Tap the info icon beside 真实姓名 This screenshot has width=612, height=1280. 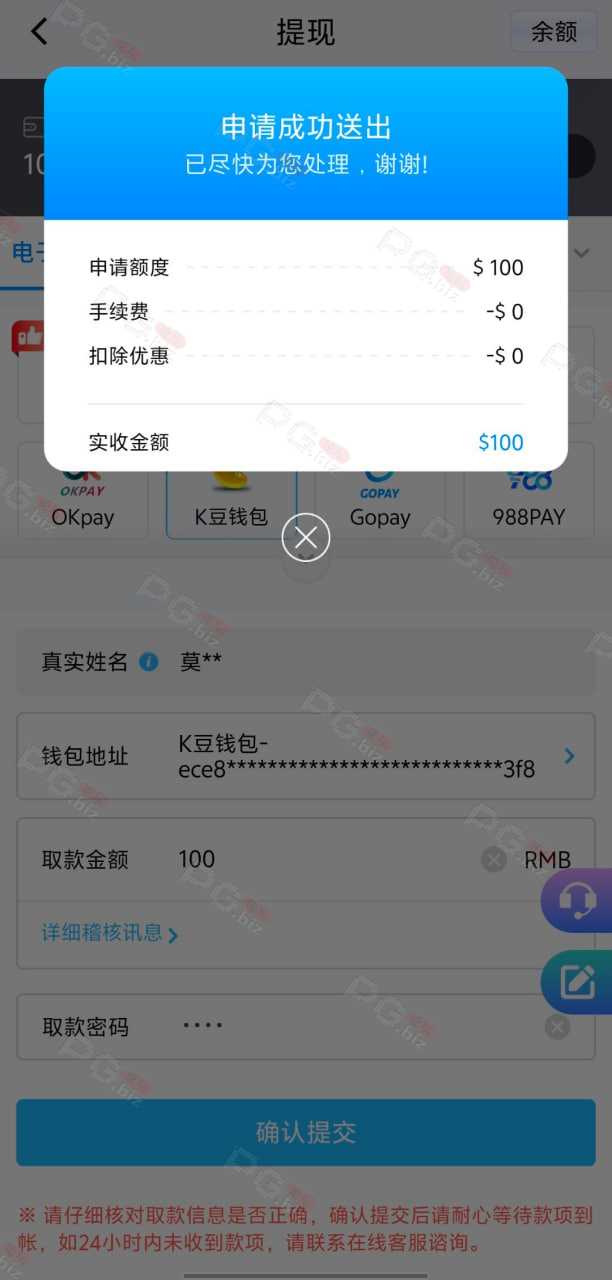point(149,661)
